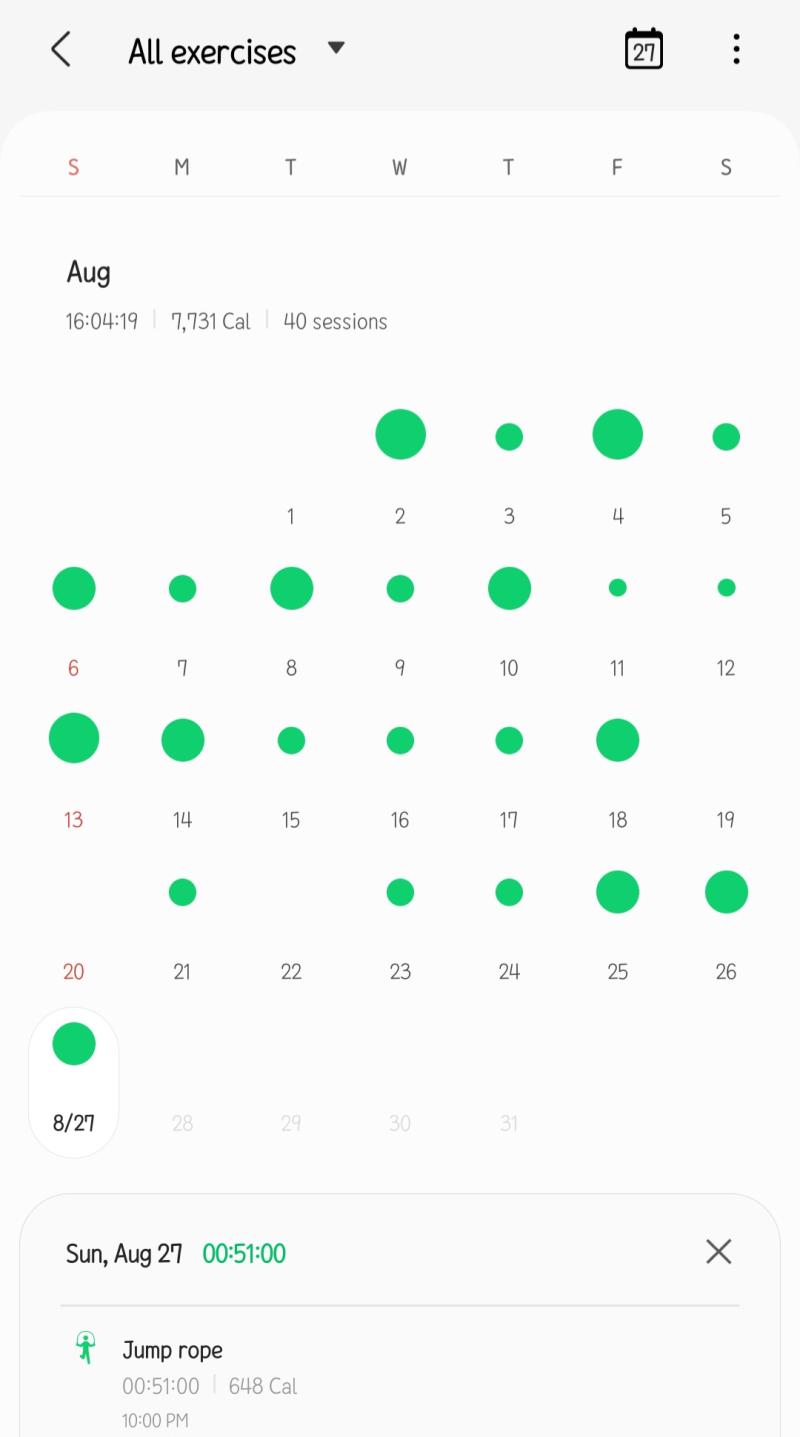Select August 13 on the calendar
The width and height of the screenshot is (800, 1437).
pyautogui.click(x=73, y=771)
